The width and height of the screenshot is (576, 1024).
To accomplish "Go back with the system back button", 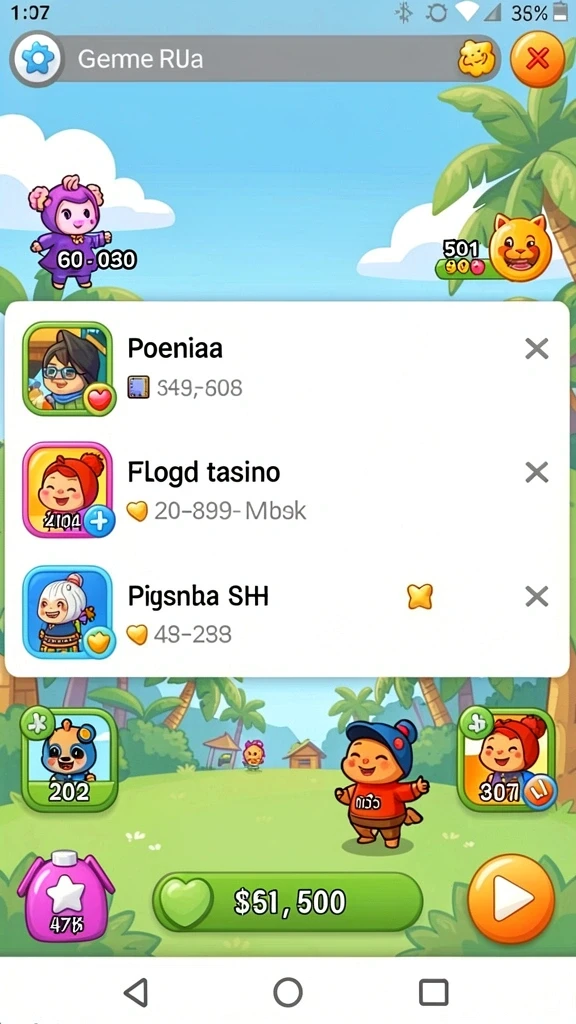I will [x=136, y=993].
